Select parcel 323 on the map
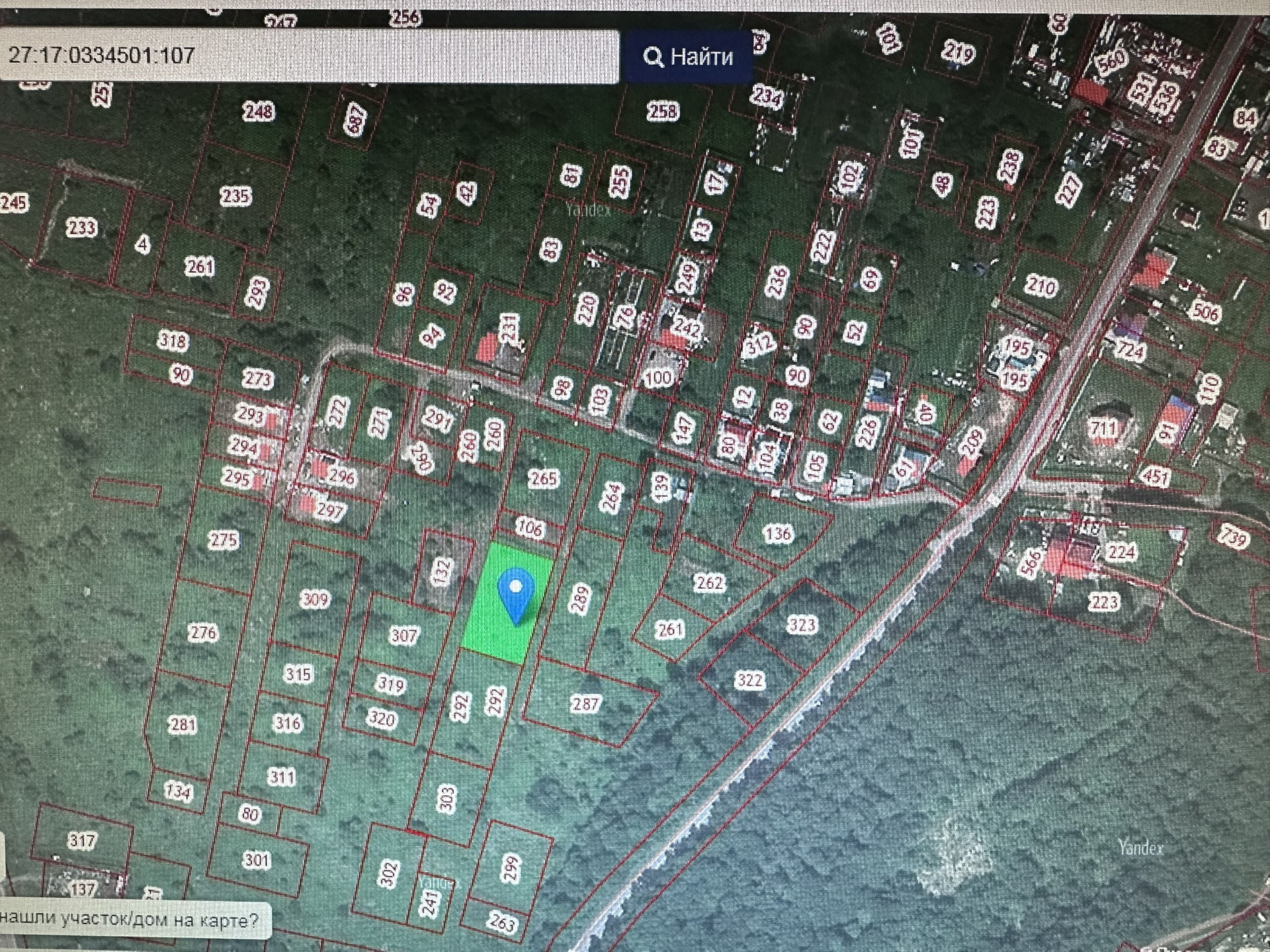The width and height of the screenshot is (1270, 952). [802, 625]
